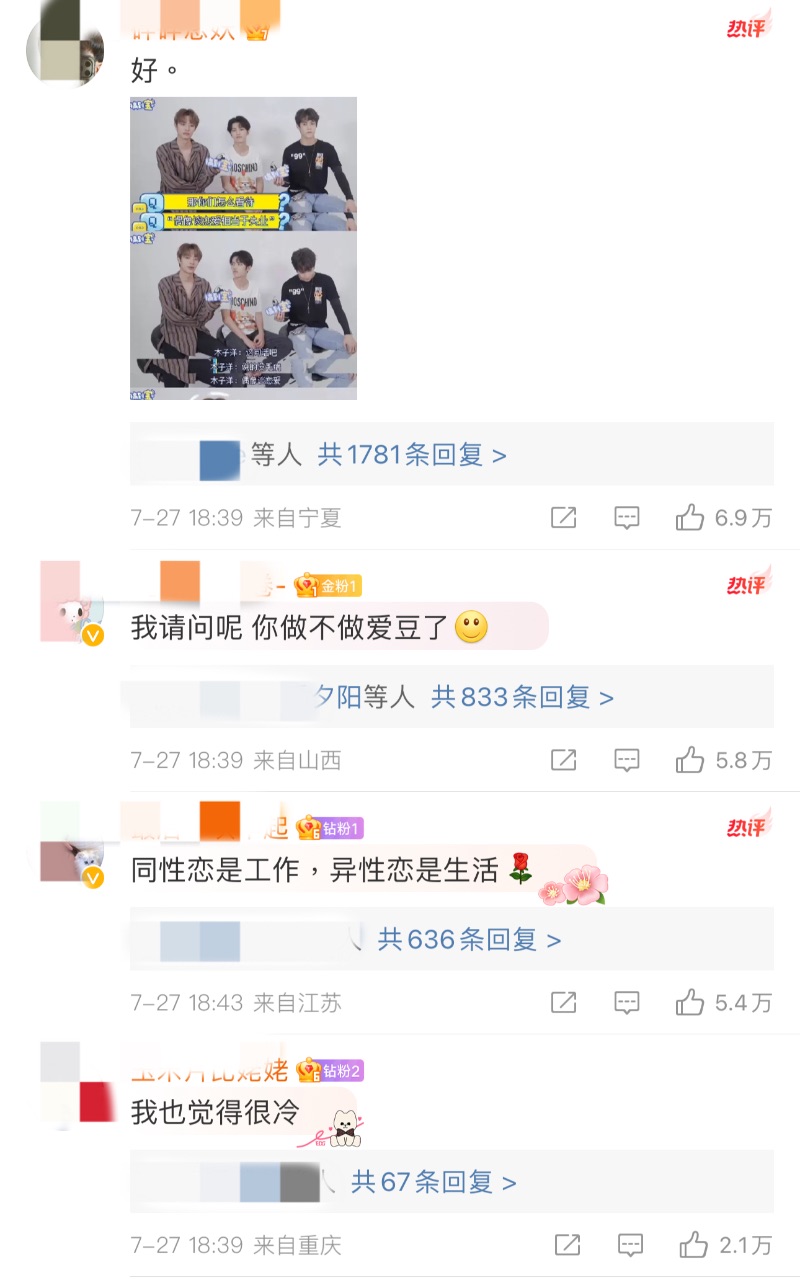Share the comment from 江苏
Viewport: 800px width, 1283px height.
[564, 1002]
